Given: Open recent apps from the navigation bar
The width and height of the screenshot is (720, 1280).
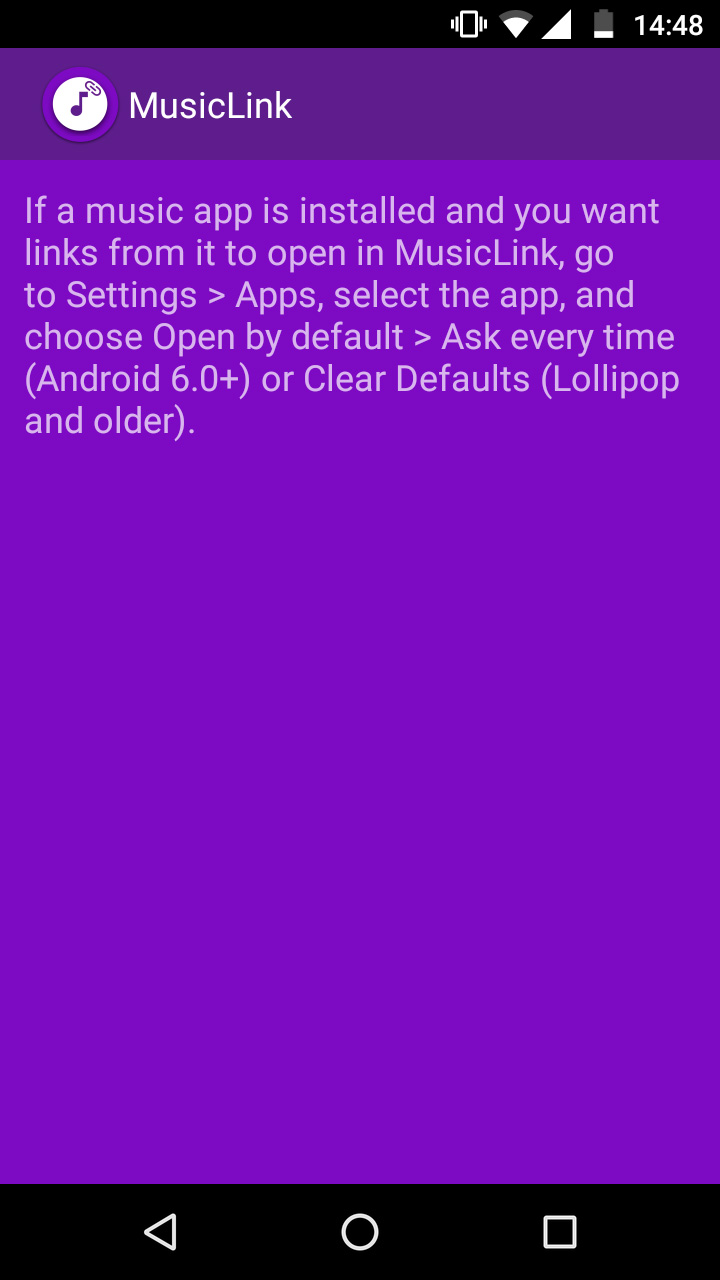Looking at the screenshot, I should pos(560,1232).
